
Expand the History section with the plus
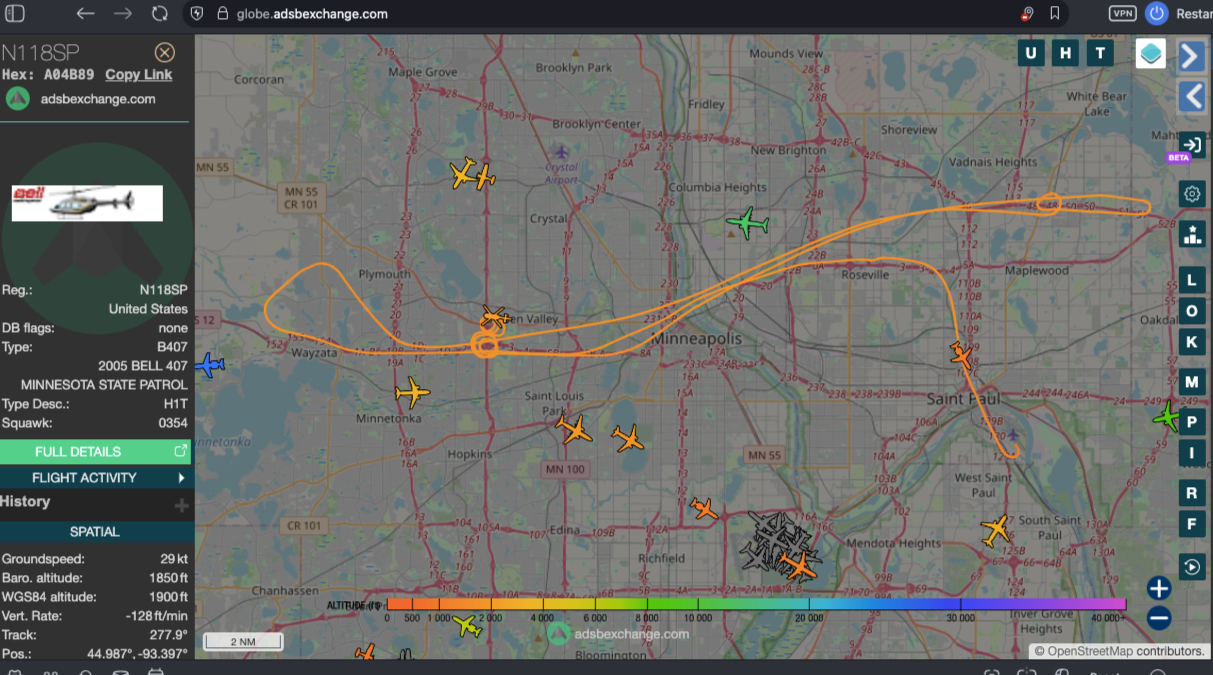(181, 505)
